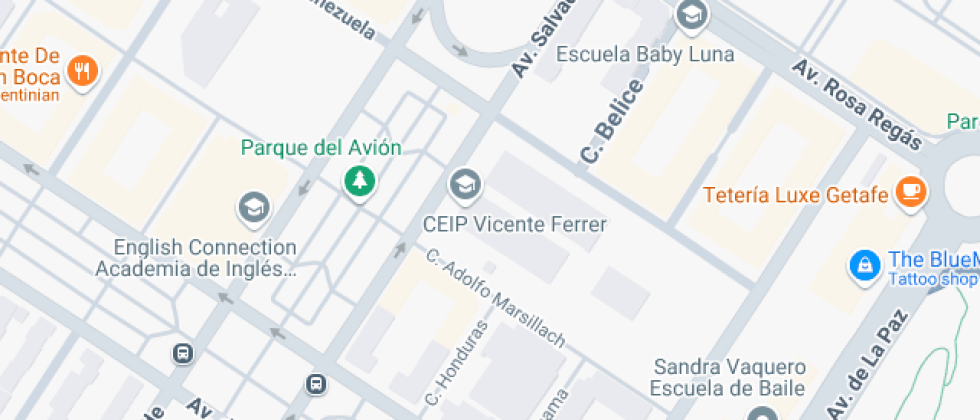Screen dimensions: 980x420
Task: Open the Parque del Avión park marker
Action: [x=360, y=182]
